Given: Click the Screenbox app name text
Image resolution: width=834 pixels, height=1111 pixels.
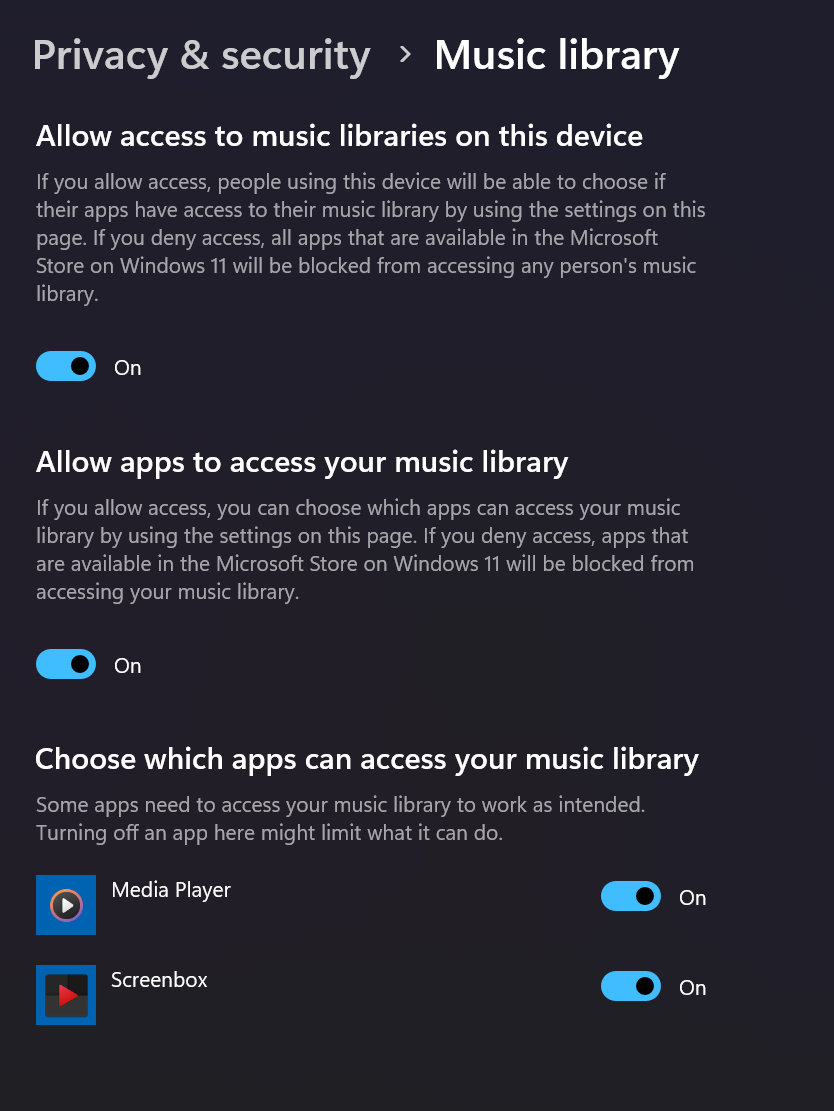Looking at the screenshot, I should [158, 980].
